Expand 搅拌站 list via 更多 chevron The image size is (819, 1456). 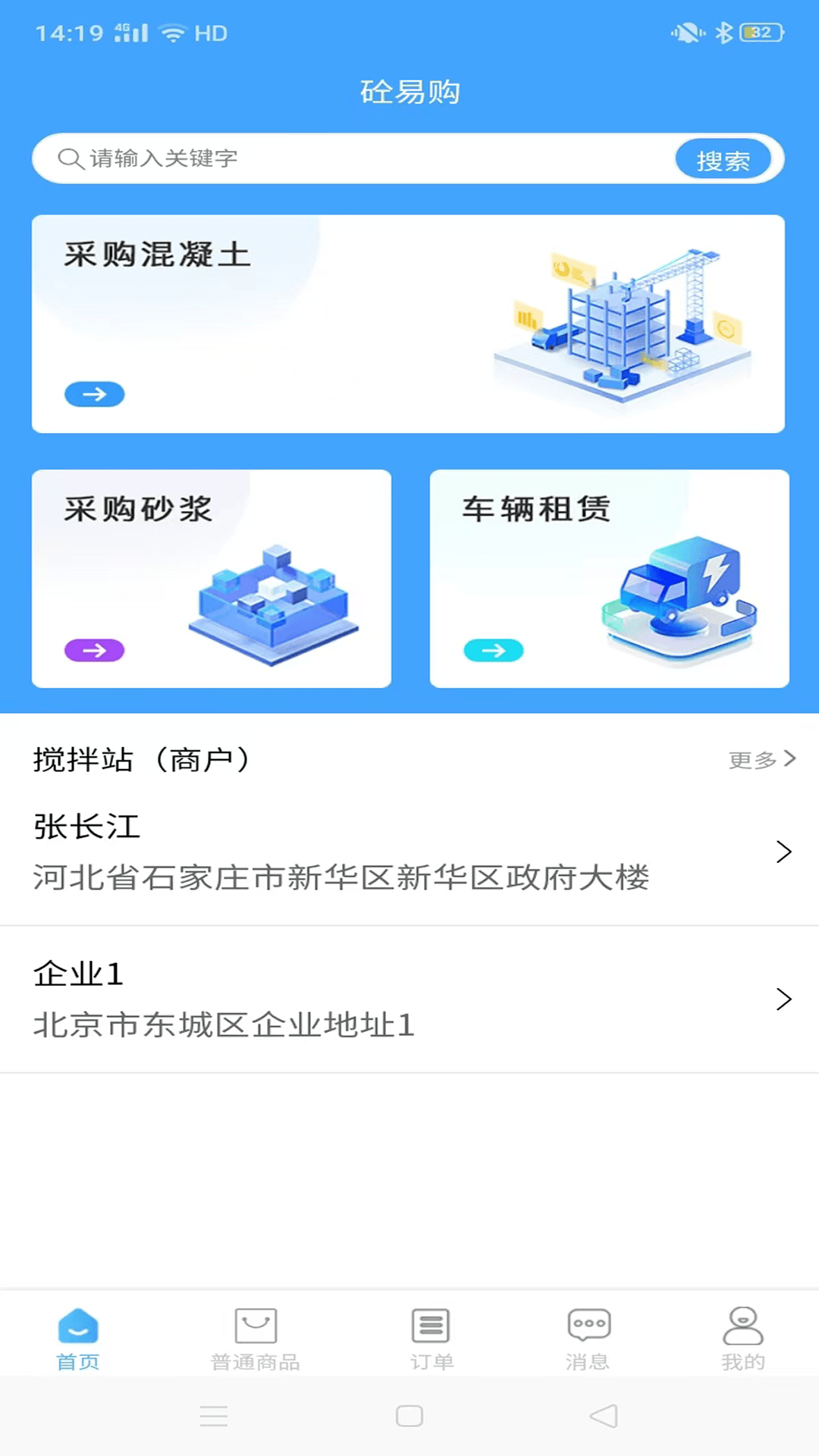point(792,758)
